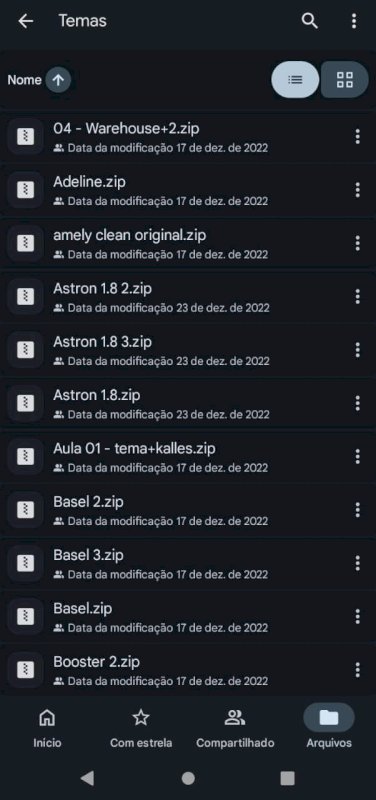The height and width of the screenshot is (800, 376).
Task: Show more options for Adeline.zip
Action: 357,190
